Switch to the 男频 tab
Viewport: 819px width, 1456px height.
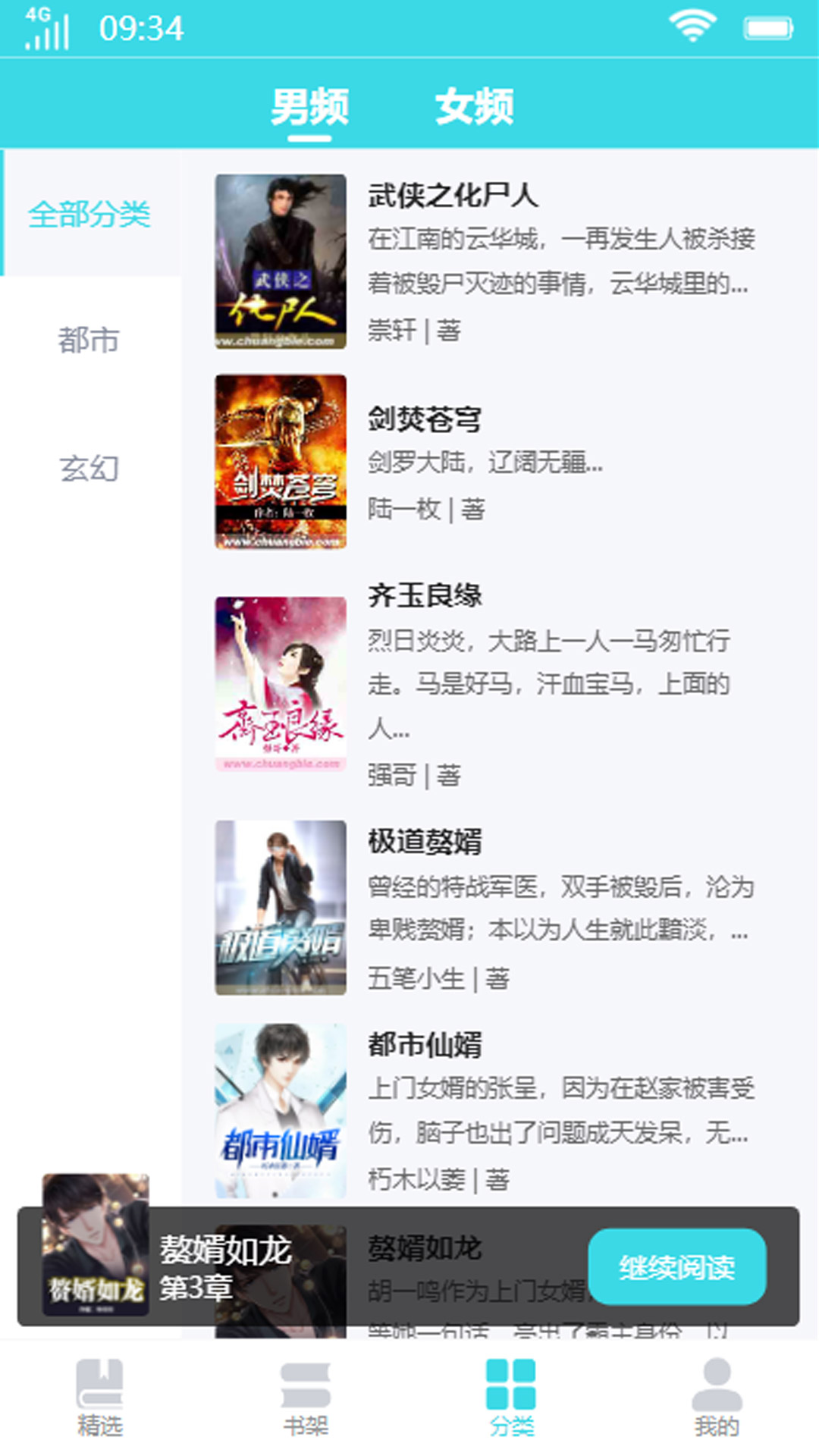(312, 106)
